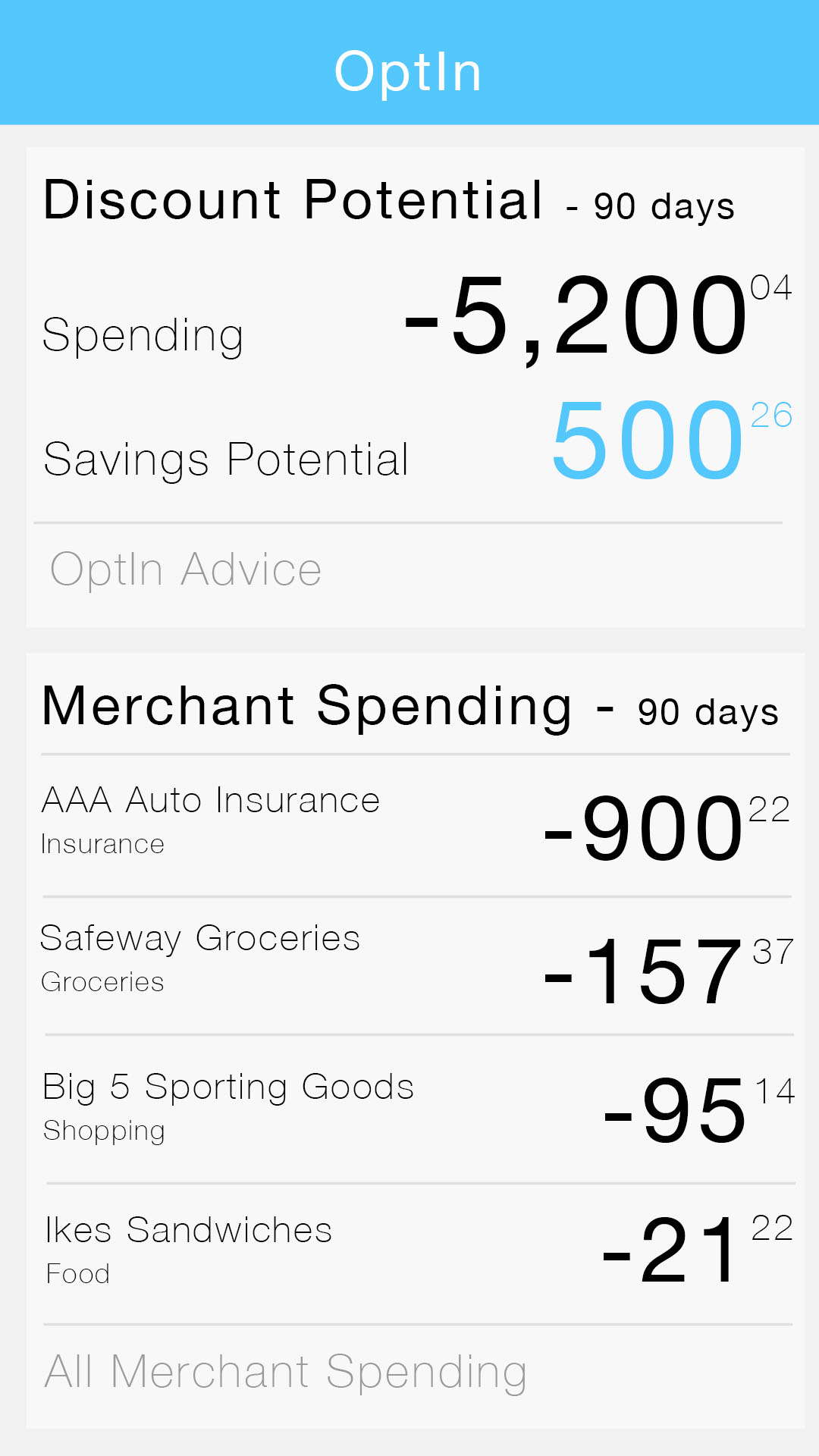Open OptIn Advice

tap(187, 570)
